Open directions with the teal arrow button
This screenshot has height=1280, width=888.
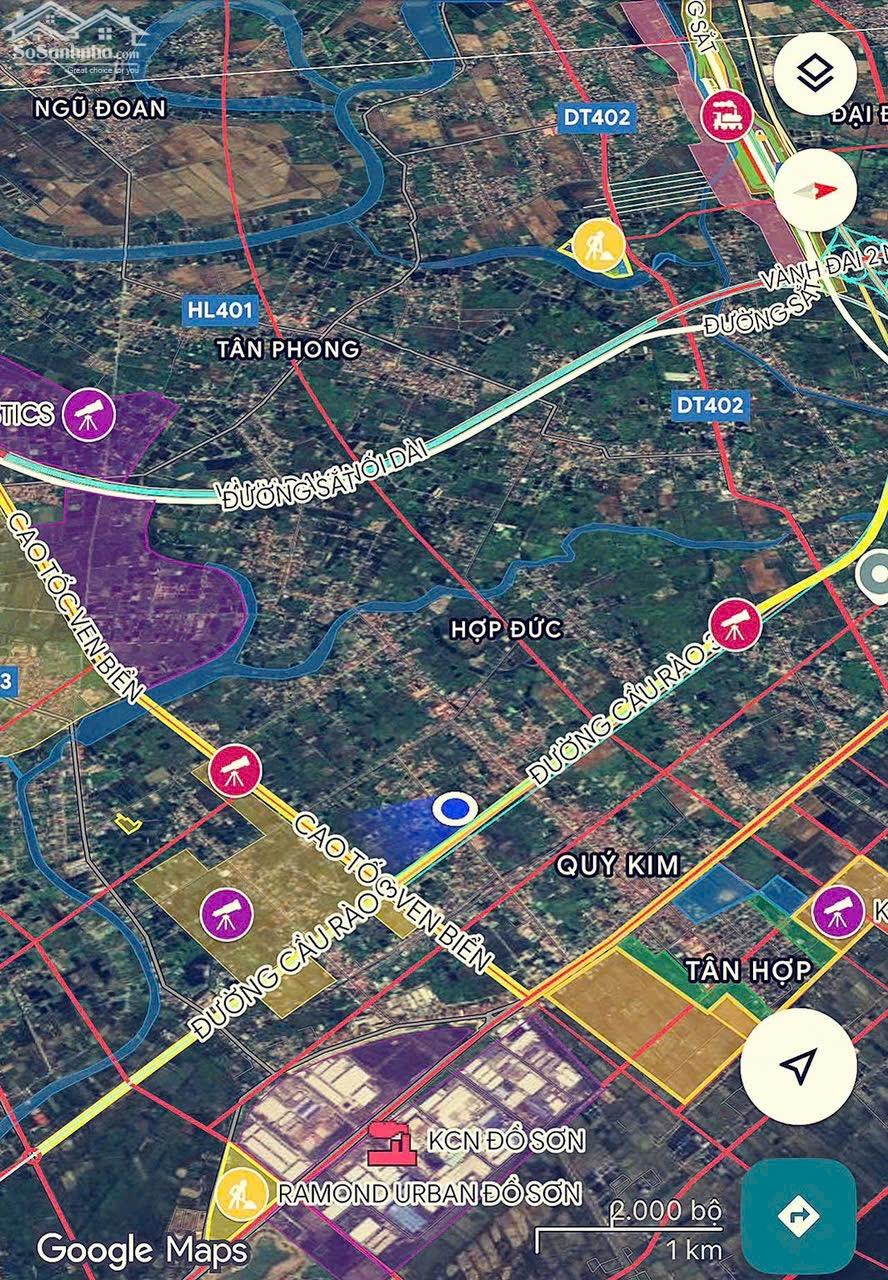coord(797,1216)
